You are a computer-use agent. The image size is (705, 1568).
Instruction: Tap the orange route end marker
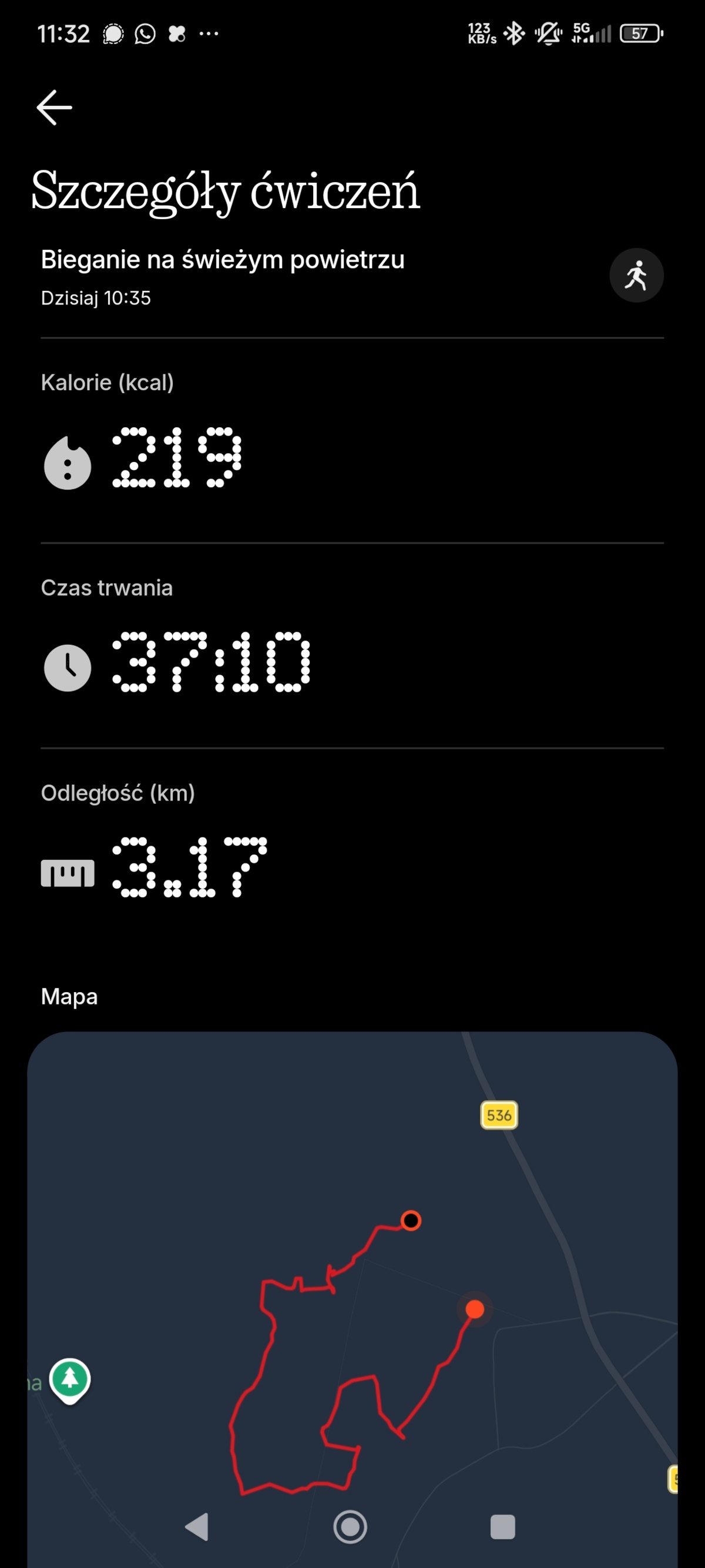click(x=475, y=1310)
